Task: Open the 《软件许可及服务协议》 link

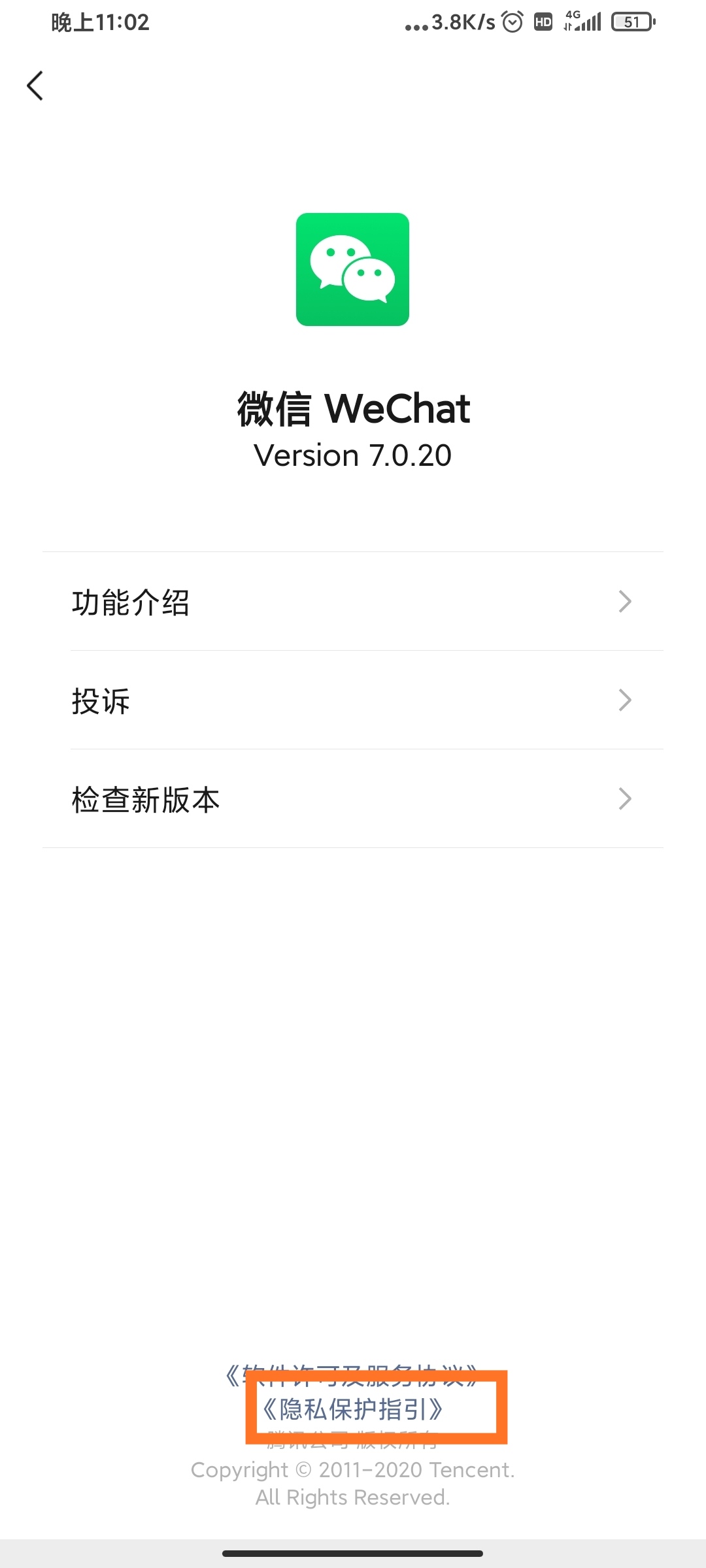Action: pyautogui.click(x=353, y=1375)
